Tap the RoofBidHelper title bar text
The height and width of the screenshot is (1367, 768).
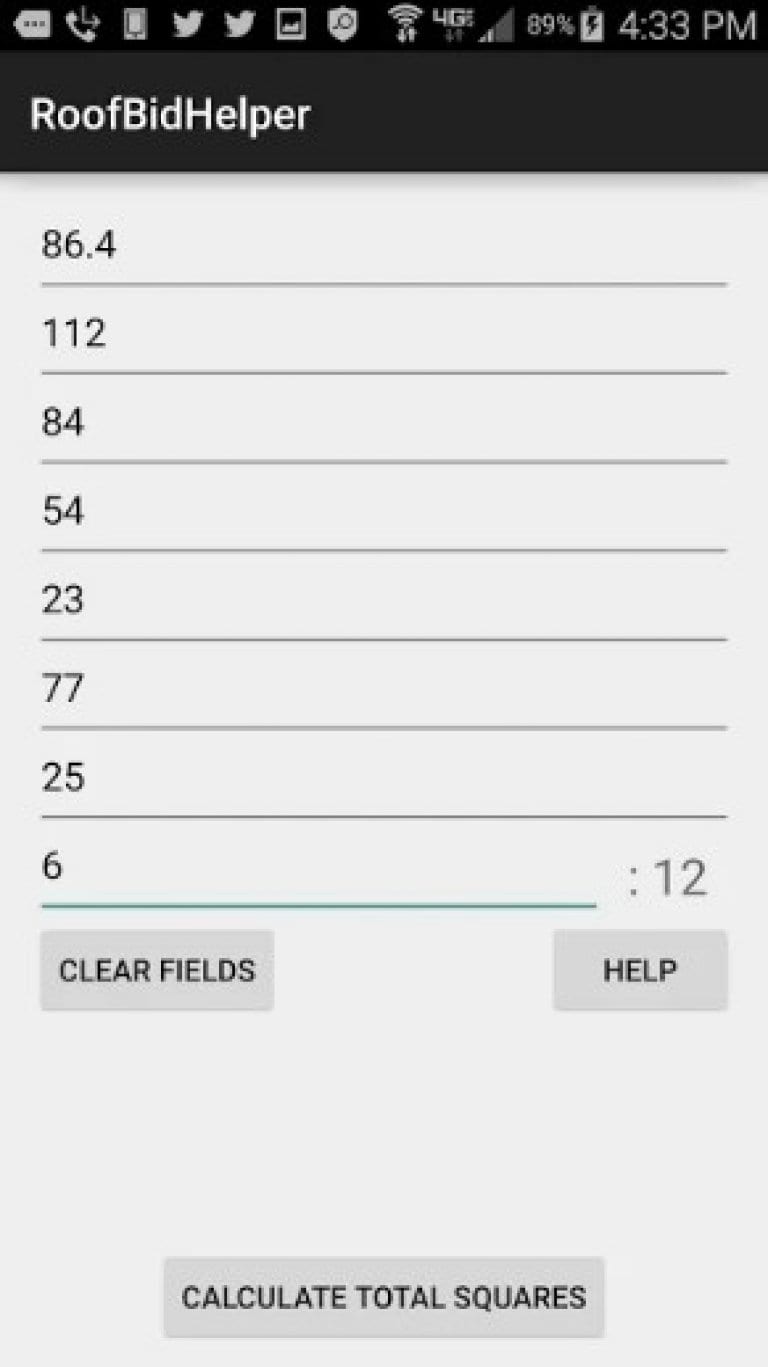click(x=170, y=113)
